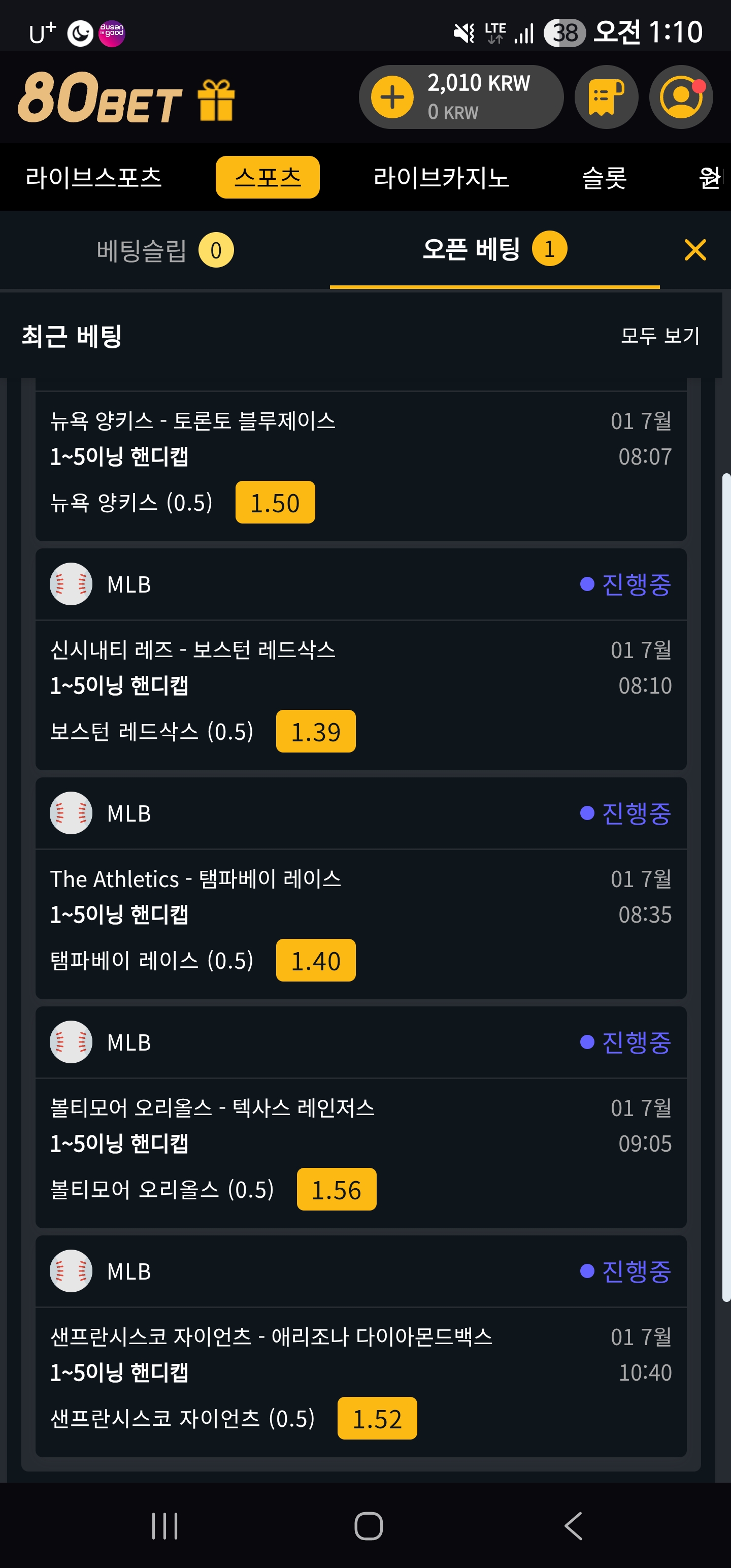Open the 슬롯 tab

coord(604,178)
